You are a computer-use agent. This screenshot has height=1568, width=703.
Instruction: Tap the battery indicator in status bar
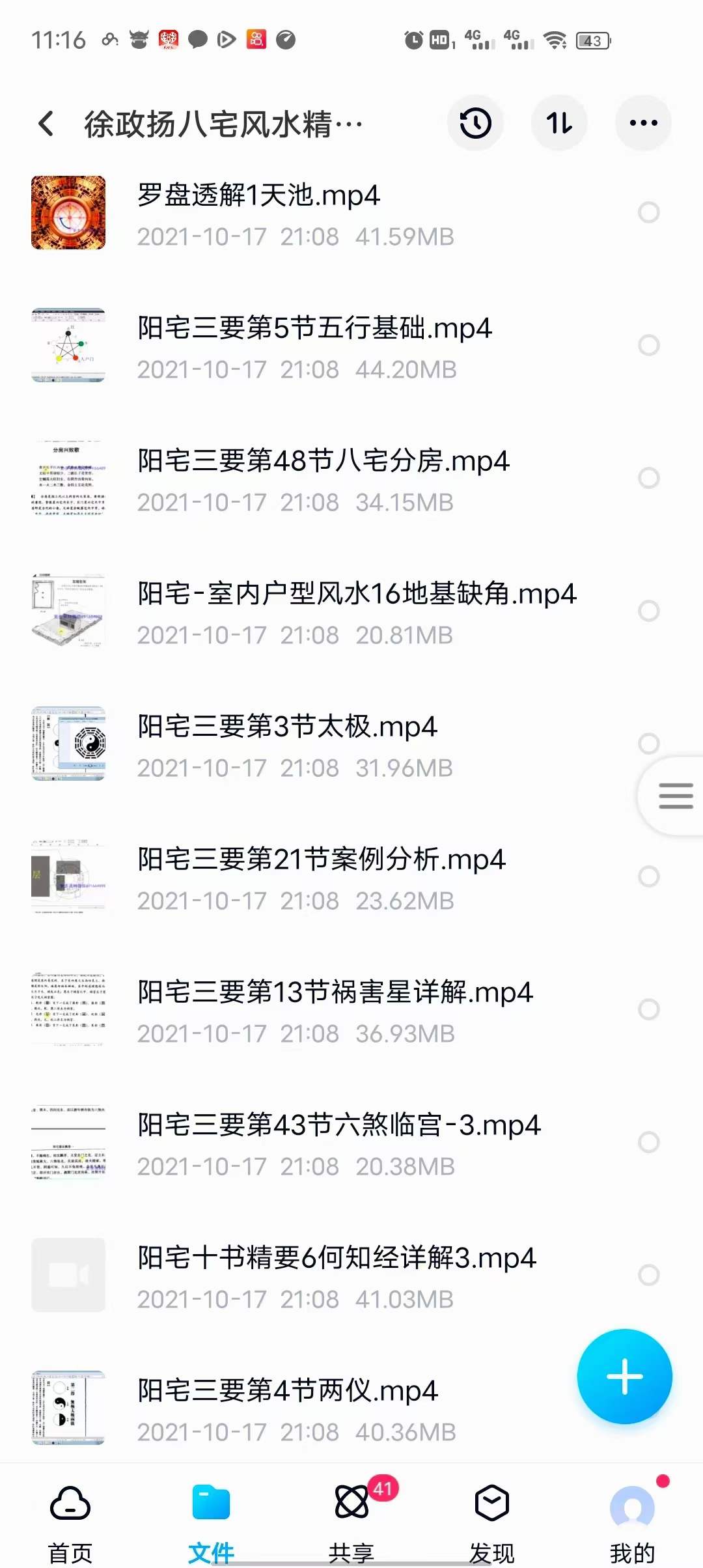591,40
